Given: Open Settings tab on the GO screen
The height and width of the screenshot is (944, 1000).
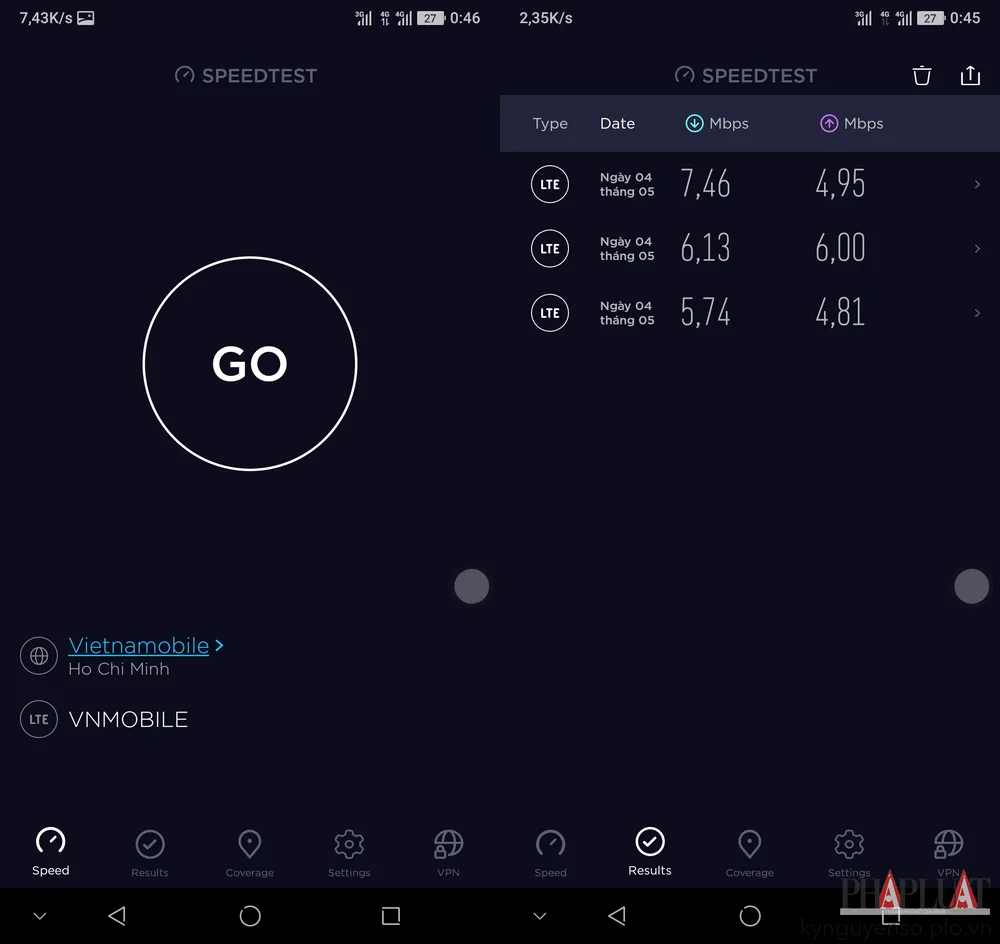Looking at the screenshot, I should [x=349, y=853].
